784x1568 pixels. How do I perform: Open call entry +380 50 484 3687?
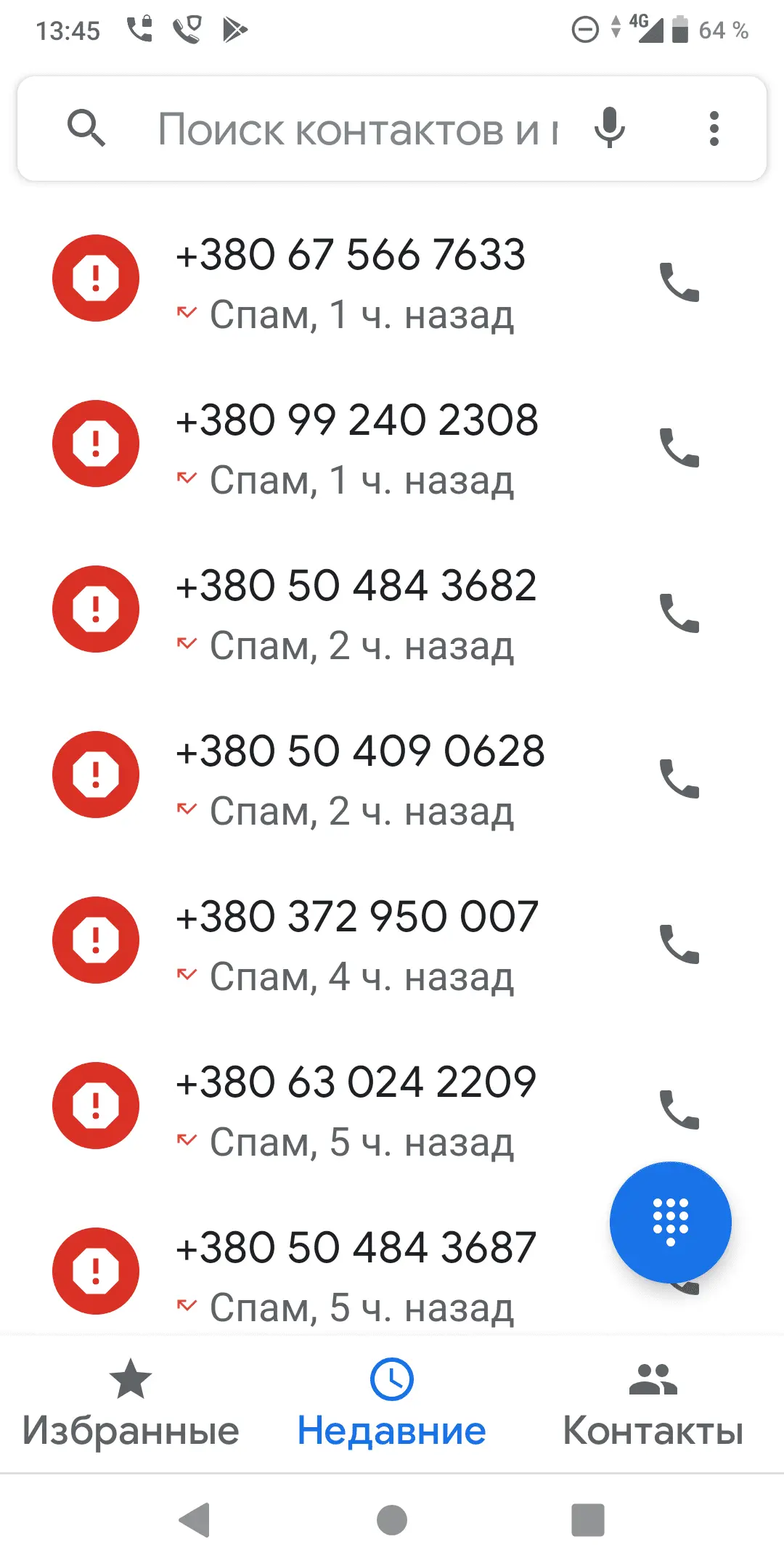tap(356, 1272)
